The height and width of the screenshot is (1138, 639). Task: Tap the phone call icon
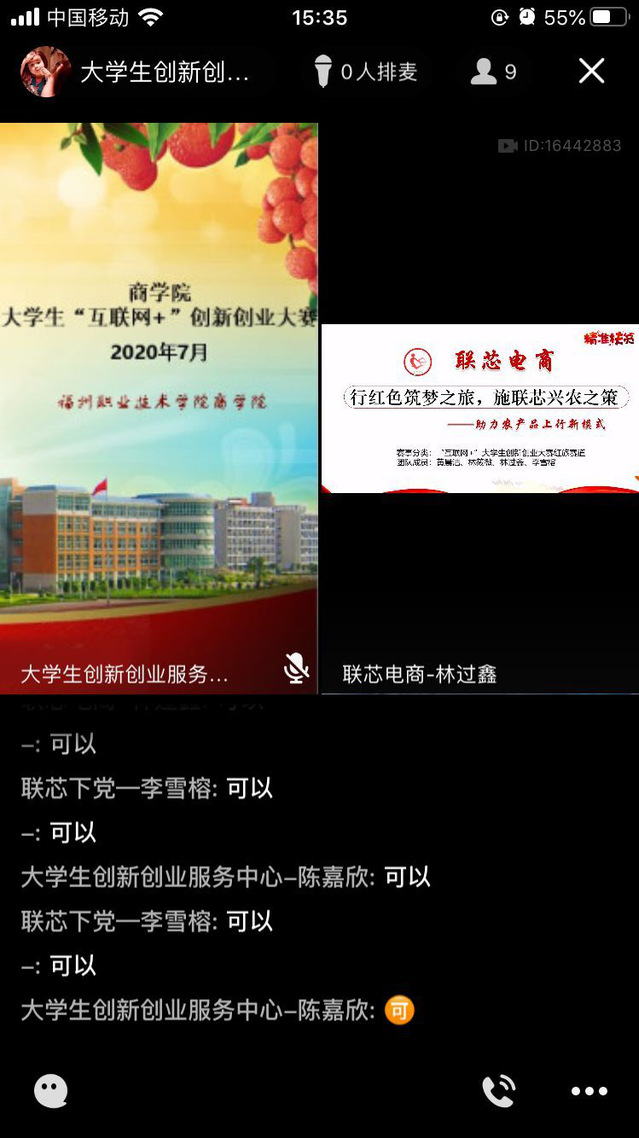pyautogui.click(x=498, y=1090)
